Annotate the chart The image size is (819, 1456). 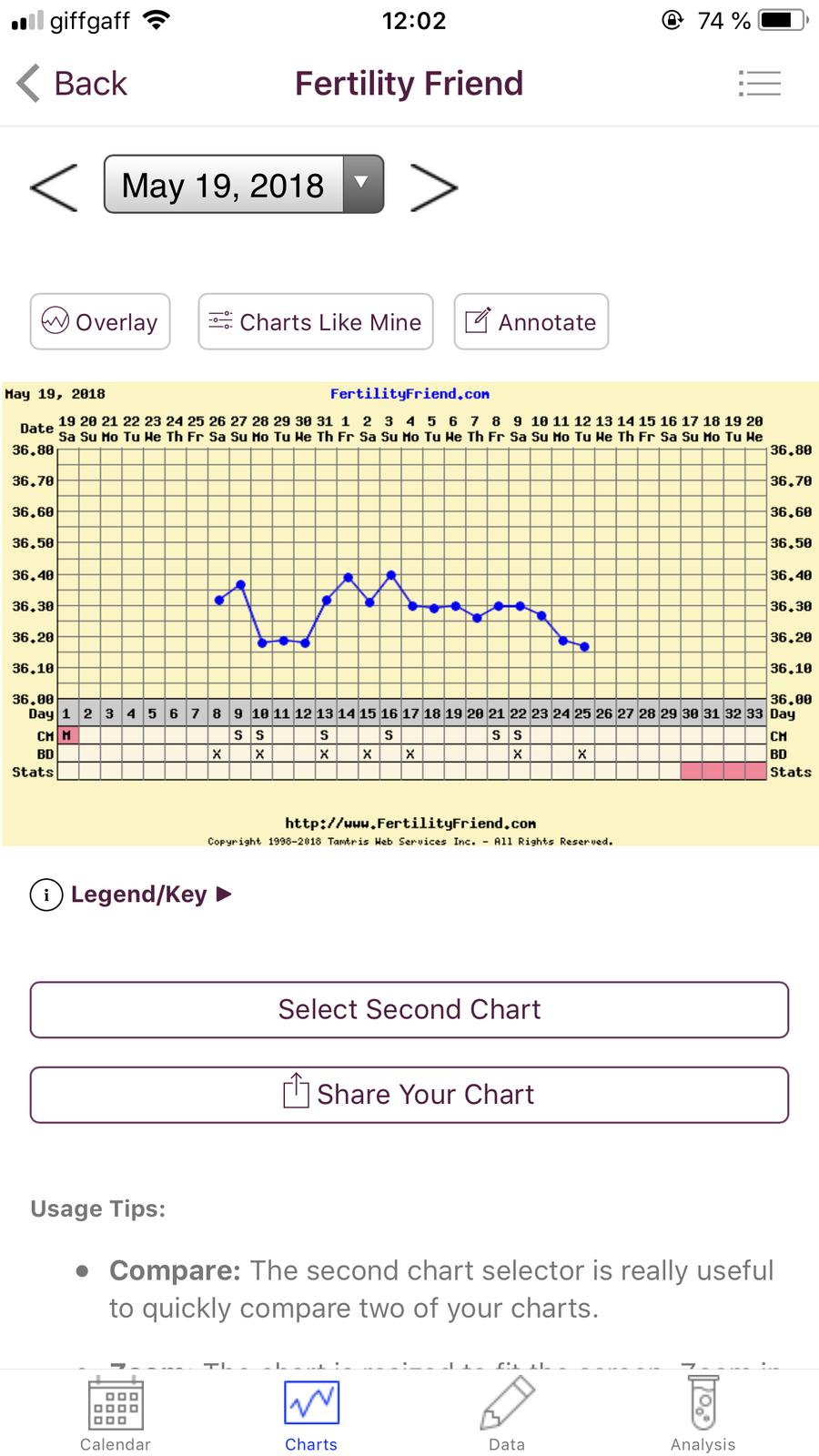(x=531, y=322)
